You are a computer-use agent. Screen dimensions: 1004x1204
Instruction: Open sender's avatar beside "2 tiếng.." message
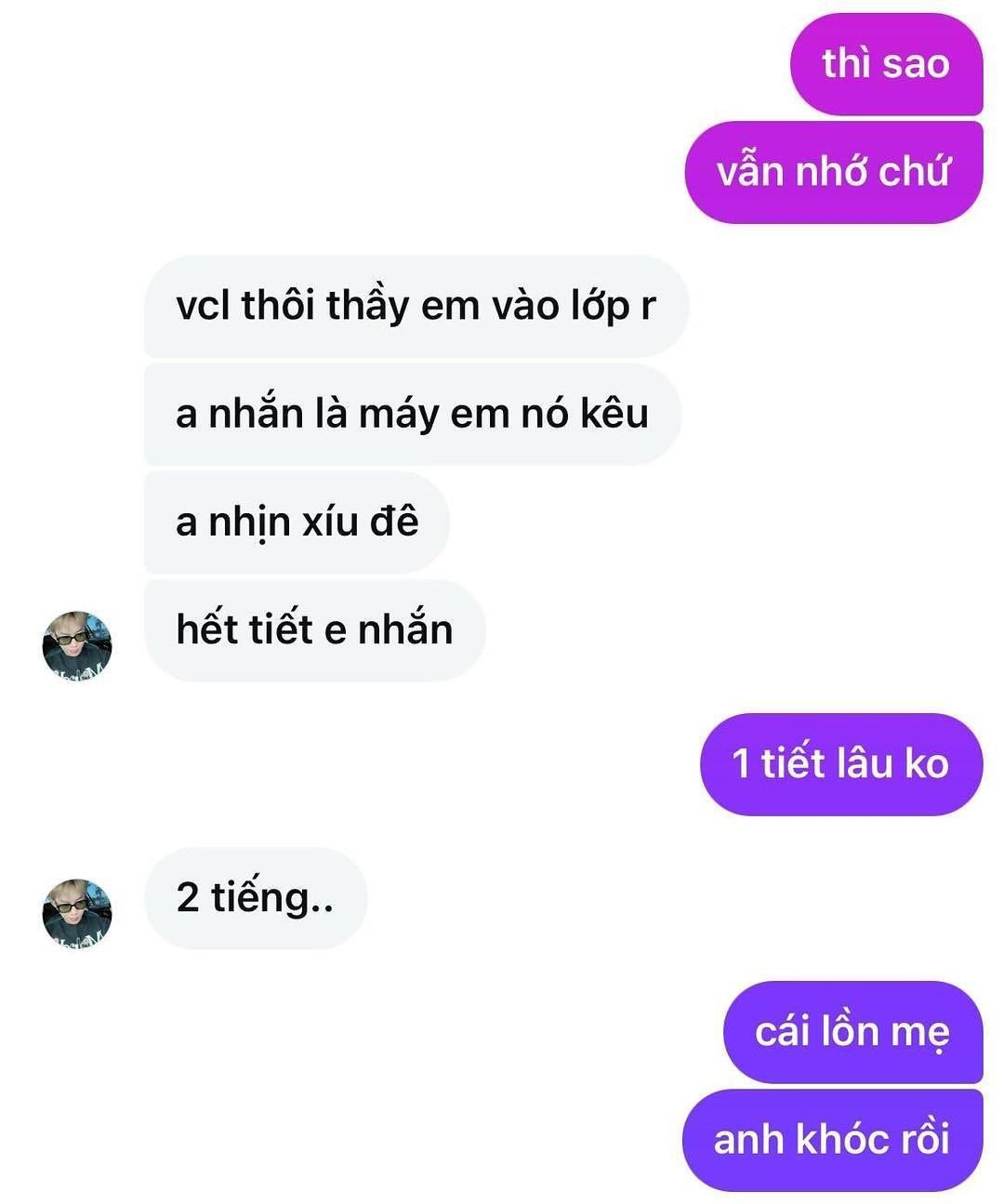[x=77, y=913]
